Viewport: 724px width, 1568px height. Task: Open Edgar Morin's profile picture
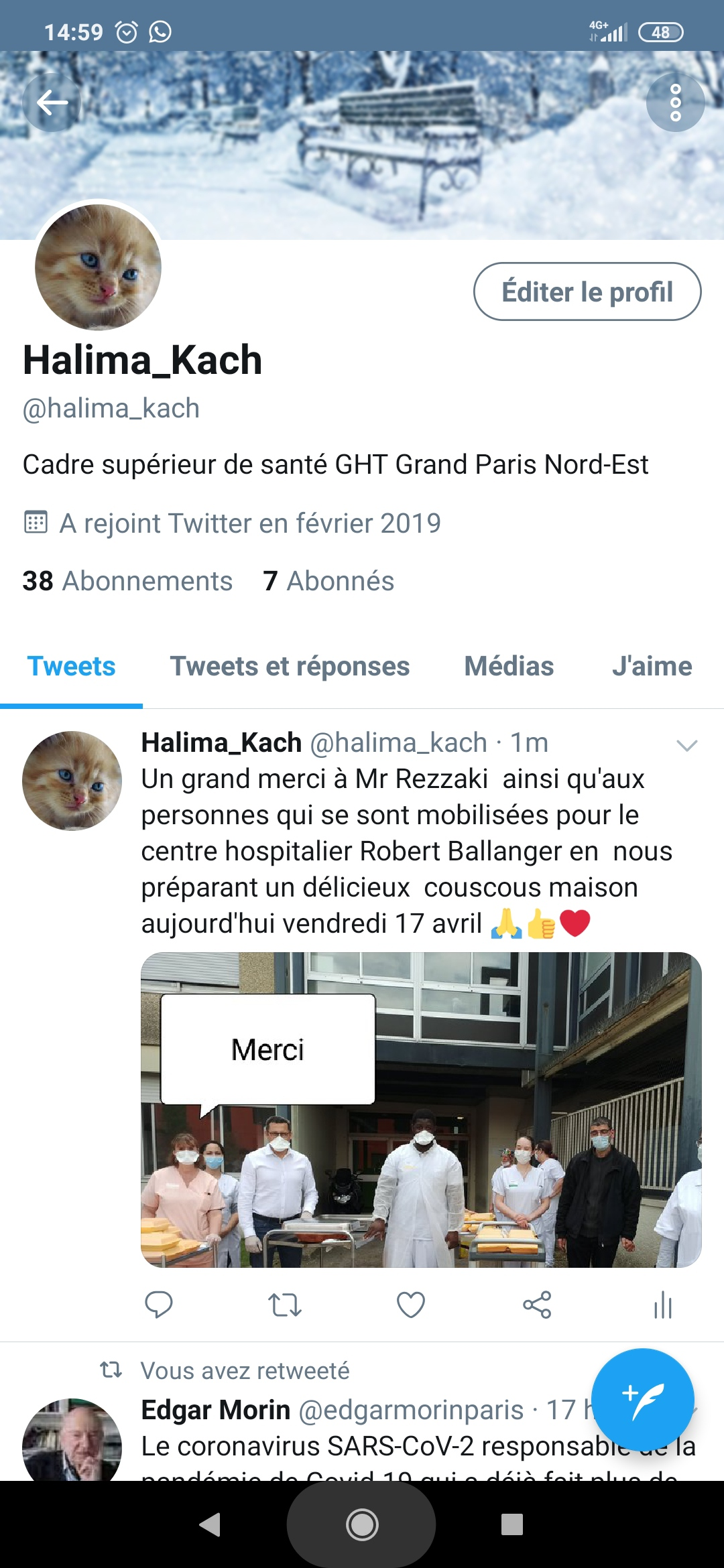(x=72, y=1441)
